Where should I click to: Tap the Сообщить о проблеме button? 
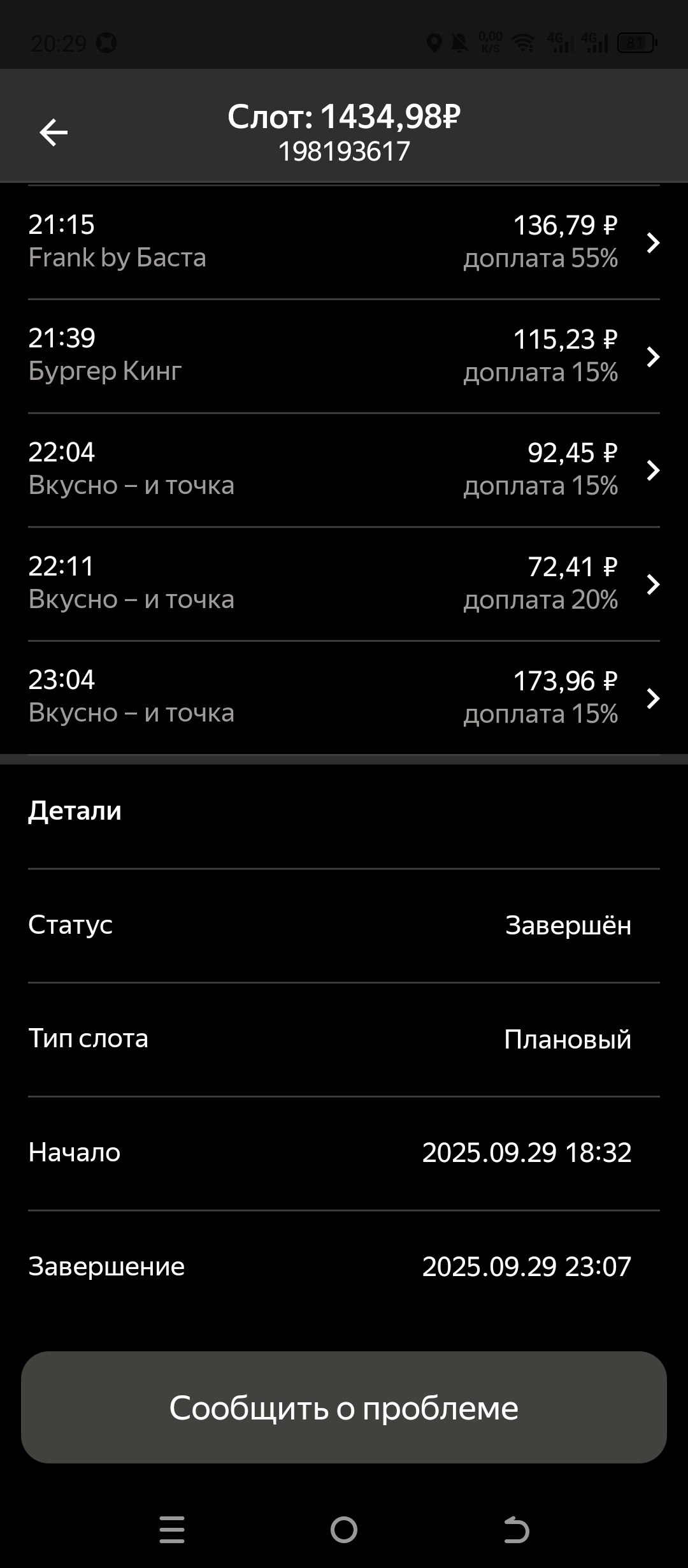click(344, 1407)
